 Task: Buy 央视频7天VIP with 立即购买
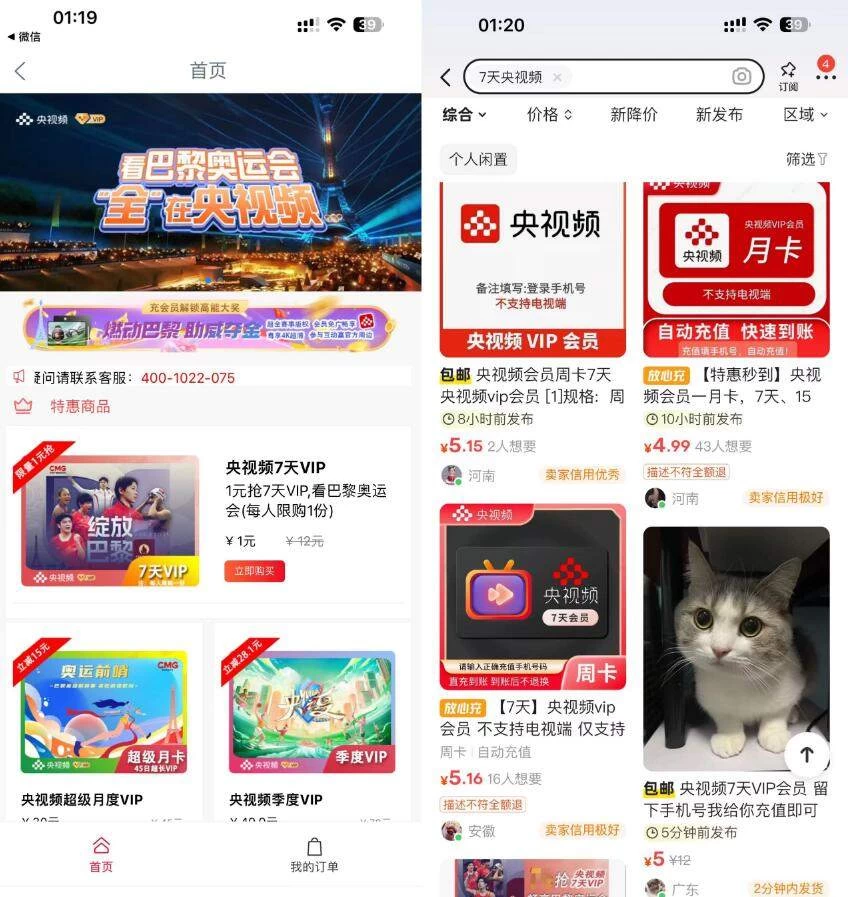(254, 571)
